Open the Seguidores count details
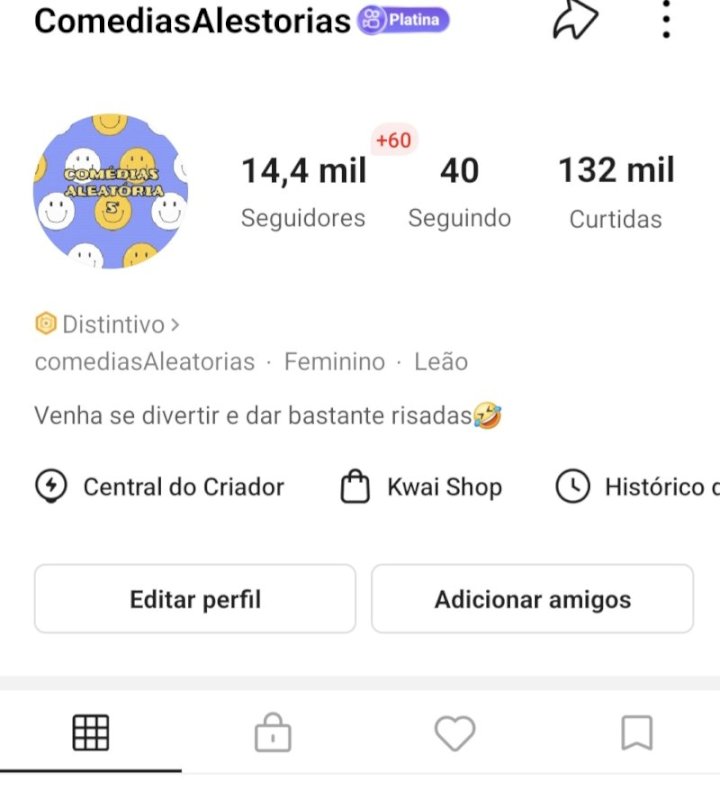Screen dimensions: 720x800 (x=304, y=190)
